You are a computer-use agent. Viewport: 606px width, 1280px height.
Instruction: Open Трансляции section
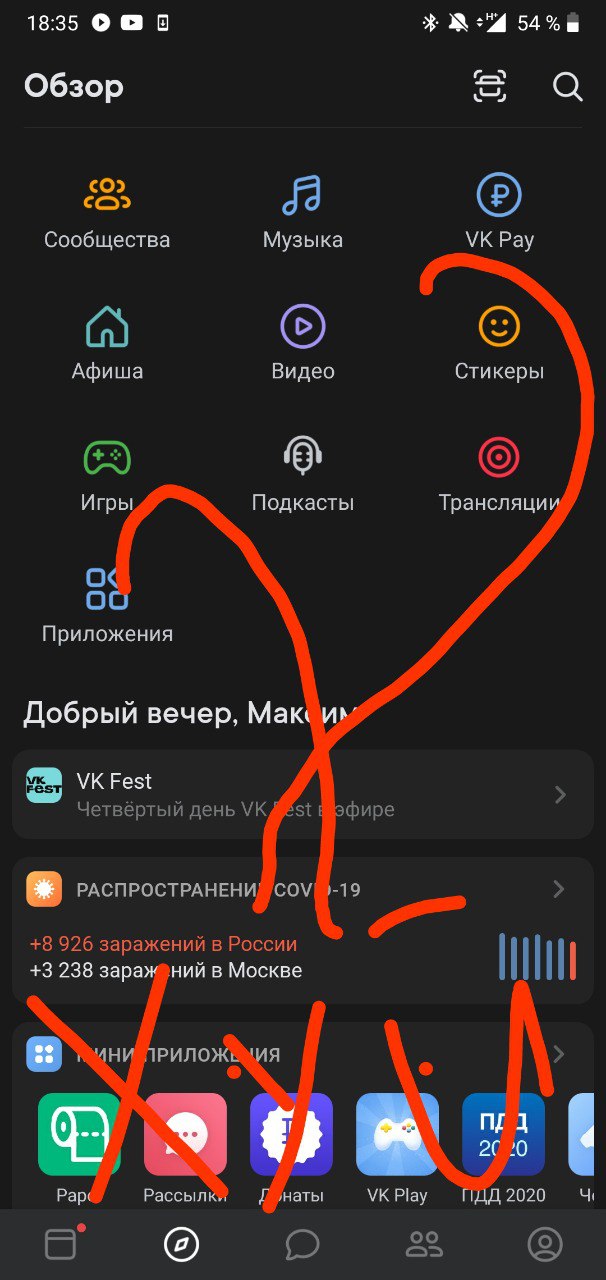coord(499,474)
